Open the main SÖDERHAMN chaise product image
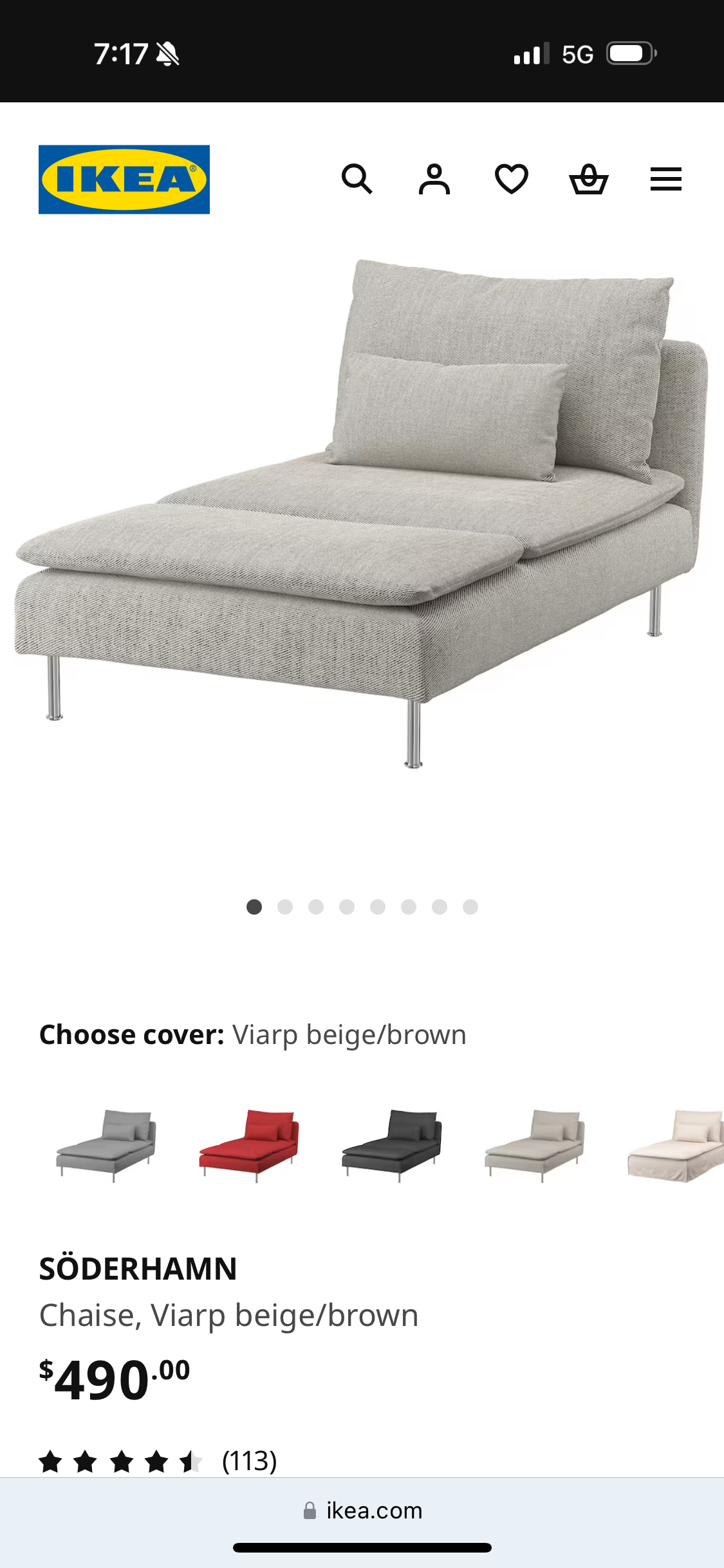The image size is (724, 1568). pyautogui.click(x=362, y=515)
